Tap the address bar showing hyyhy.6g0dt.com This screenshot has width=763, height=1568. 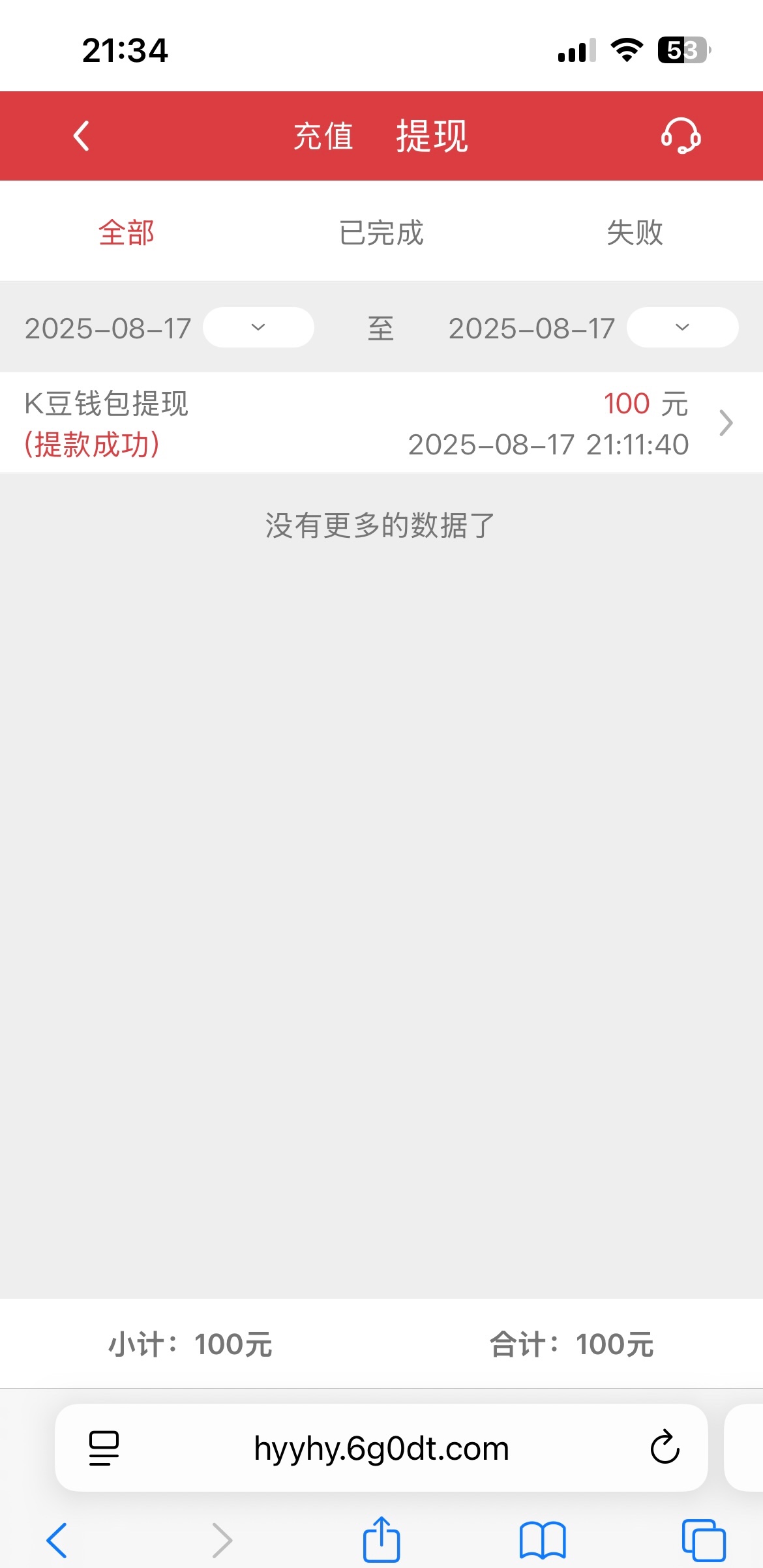tap(381, 1447)
